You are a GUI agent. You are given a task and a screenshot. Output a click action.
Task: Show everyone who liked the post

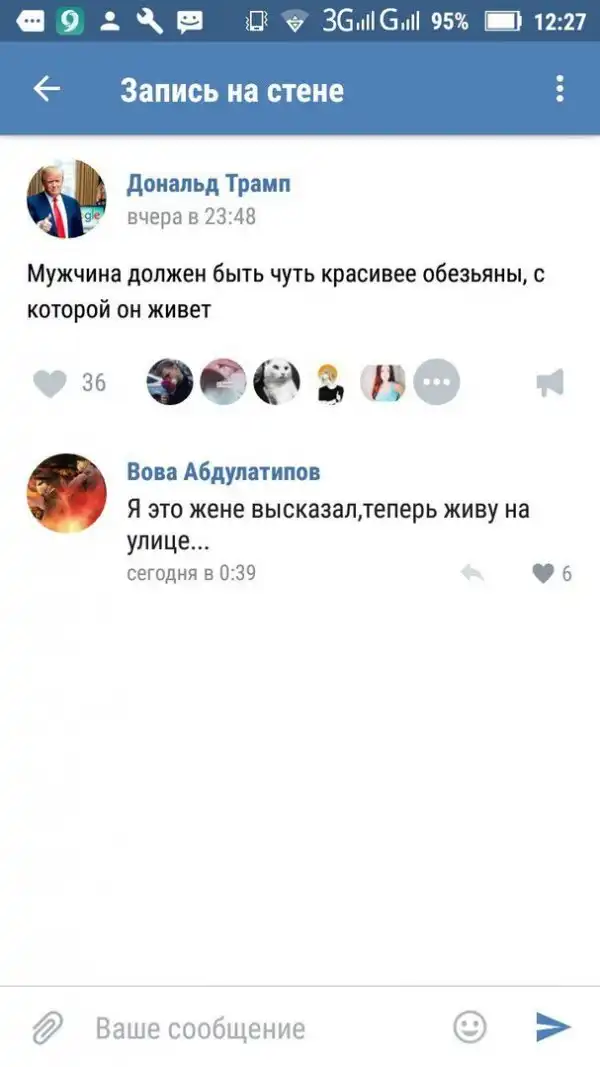436,382
